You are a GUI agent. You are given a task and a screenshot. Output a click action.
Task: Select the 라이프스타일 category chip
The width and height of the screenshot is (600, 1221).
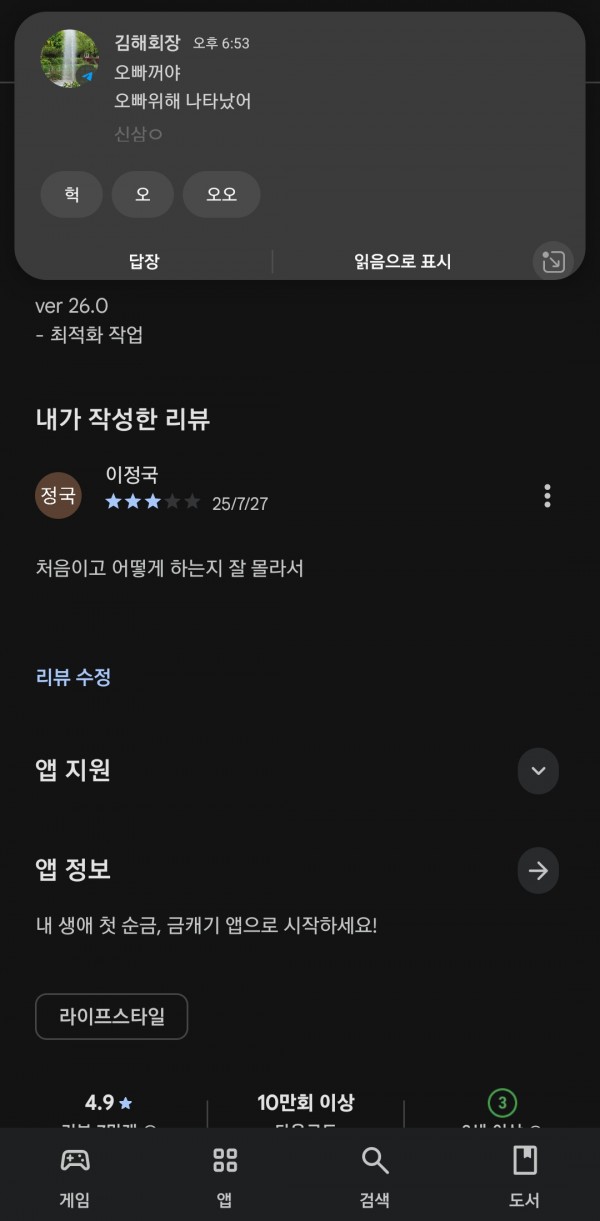(x=111, y=1017)
